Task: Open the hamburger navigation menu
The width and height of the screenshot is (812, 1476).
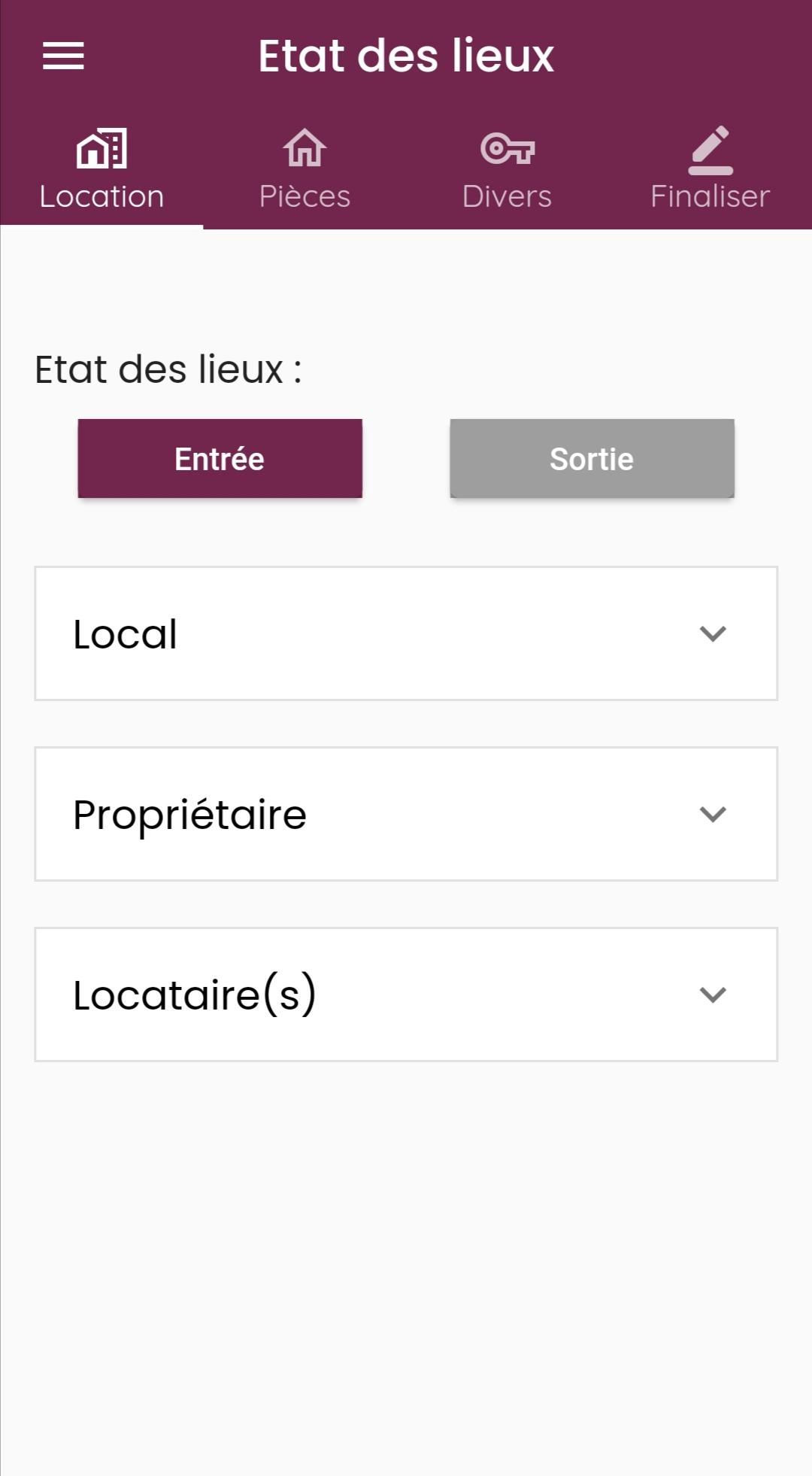Action: pyautogui.click(x=62, y=55)
